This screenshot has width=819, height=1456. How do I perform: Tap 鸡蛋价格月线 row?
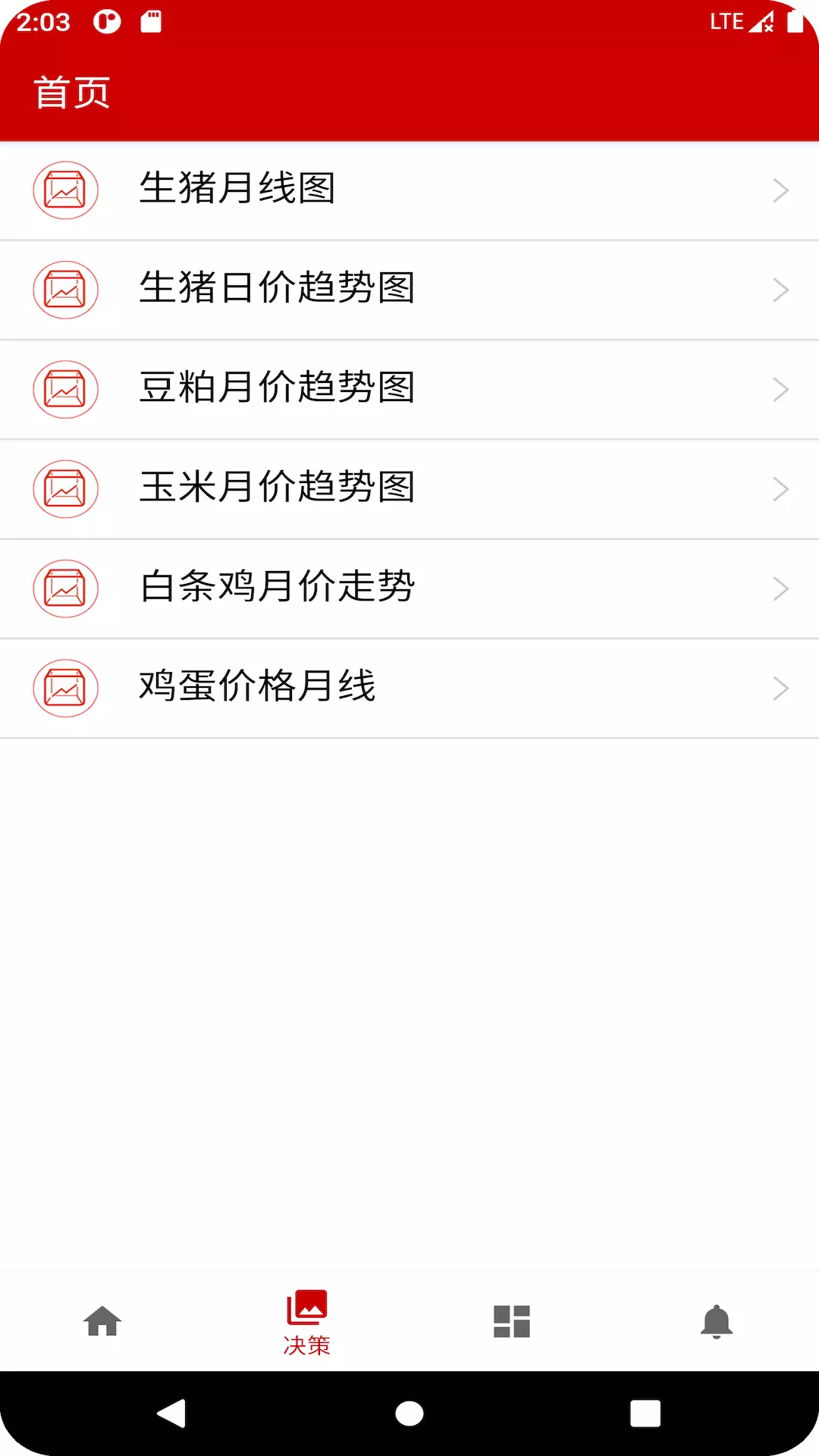pyautogui.click(x=409, y=688)
